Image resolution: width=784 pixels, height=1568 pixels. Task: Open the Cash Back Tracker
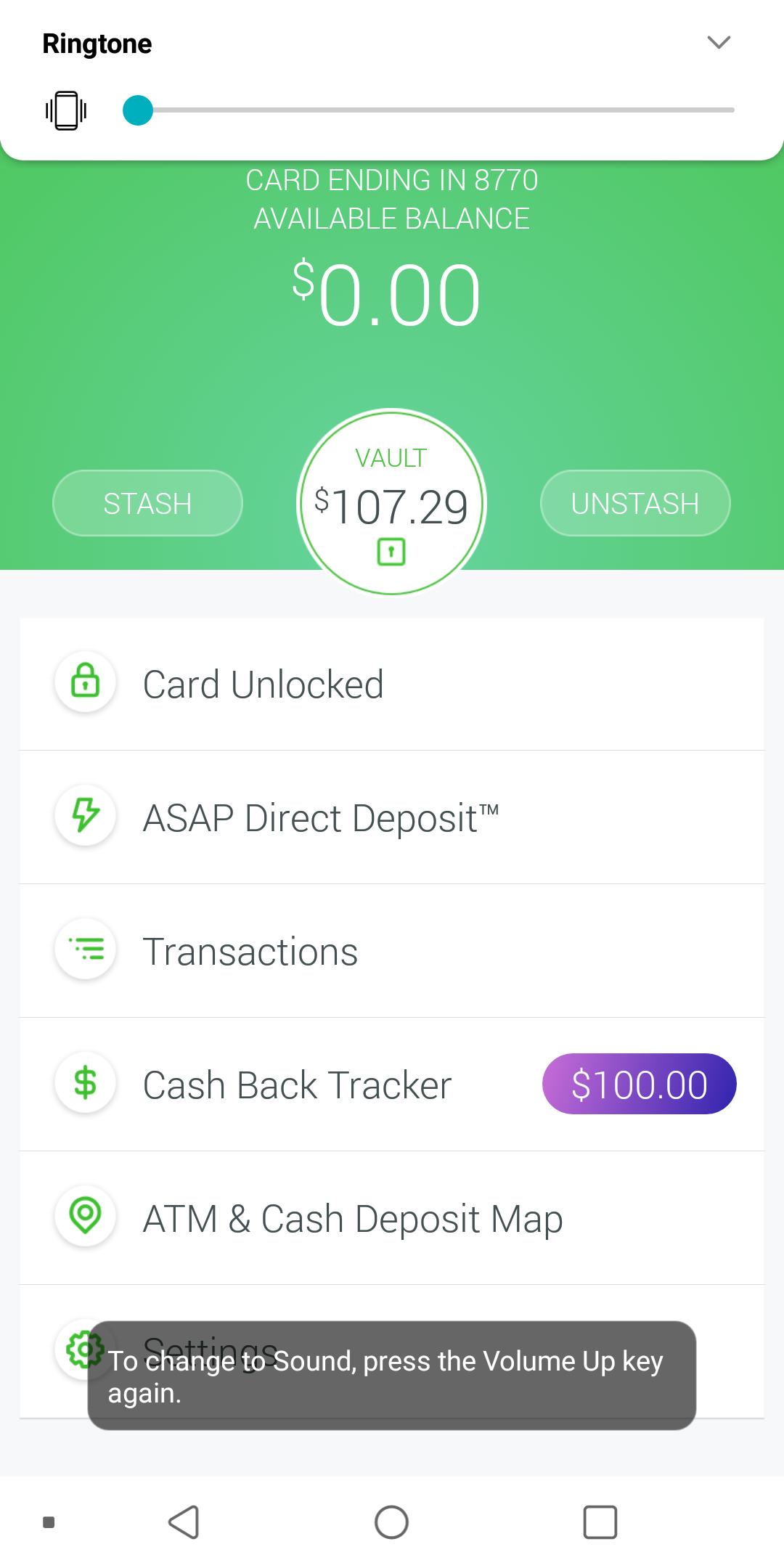point(298,1085)
